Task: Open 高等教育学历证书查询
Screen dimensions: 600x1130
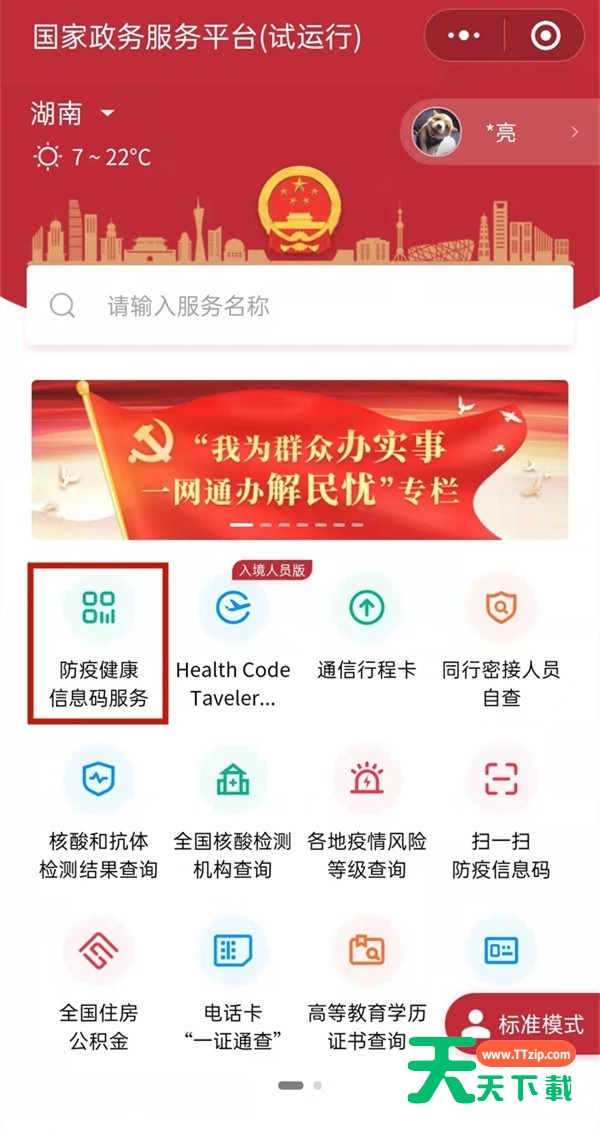Action: click(x=366, y=984)
